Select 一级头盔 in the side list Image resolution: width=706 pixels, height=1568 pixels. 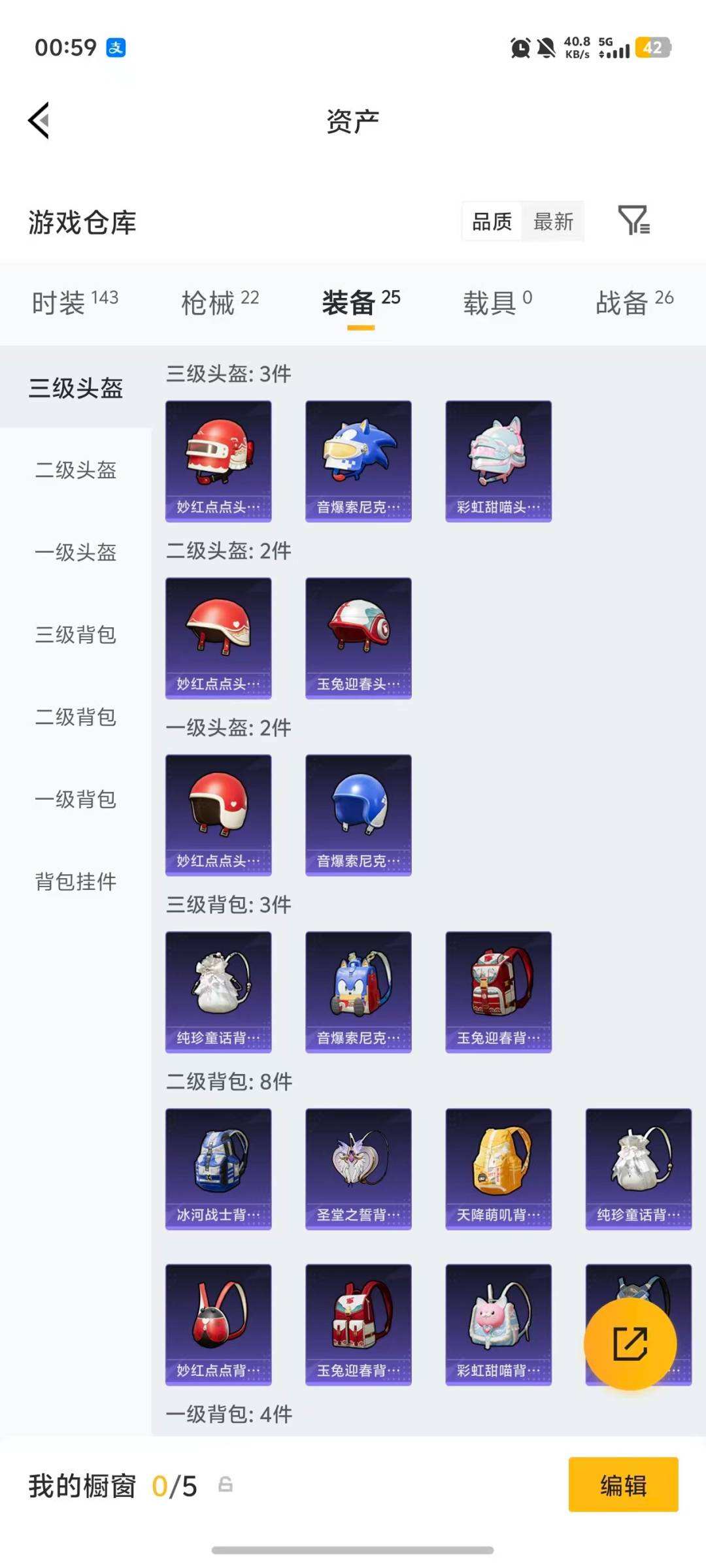[x=76, y=552]
